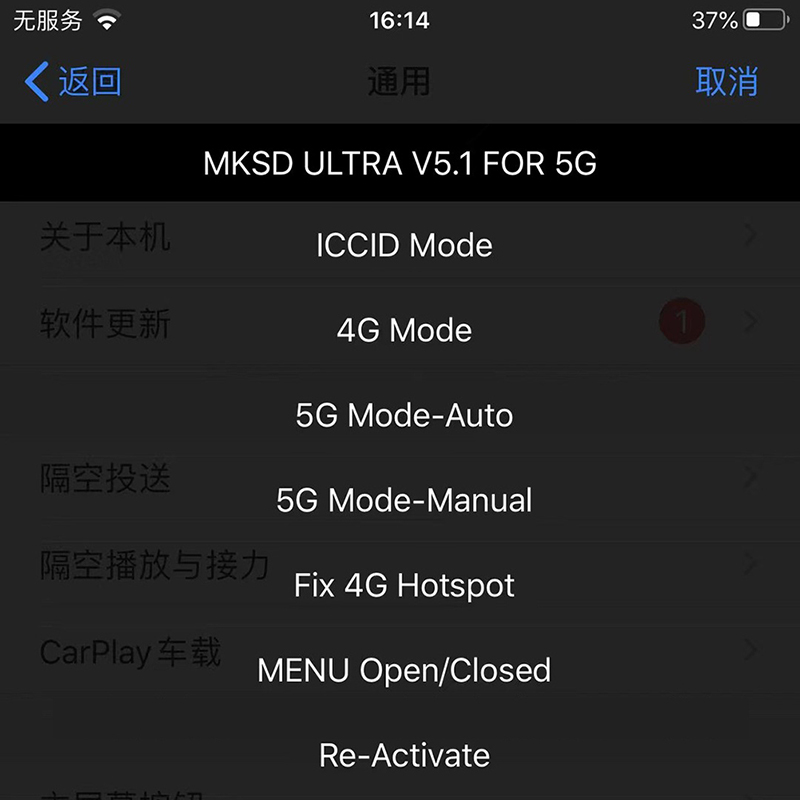Apply Fix 4G Hotspot
This screenshot has width=800, height=800.
(x=404, y=585)
